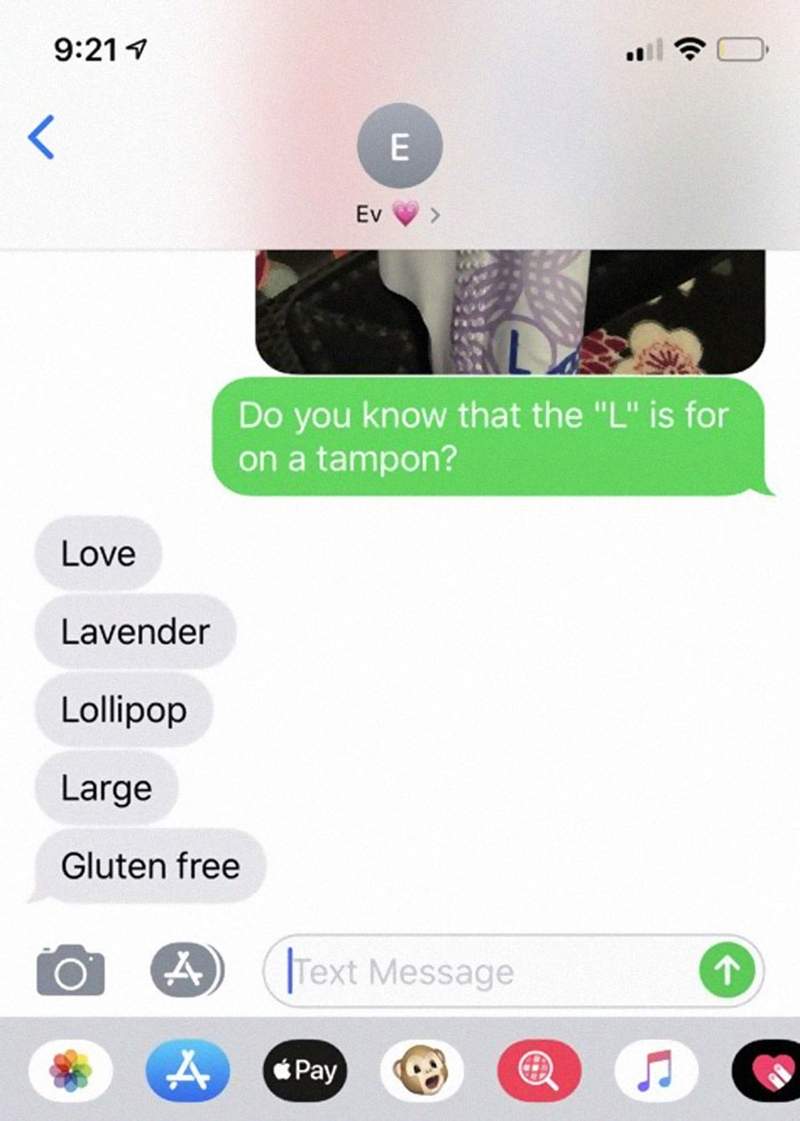
Task: Send the message with the green arrow
Action: click(x=727, y=970)
